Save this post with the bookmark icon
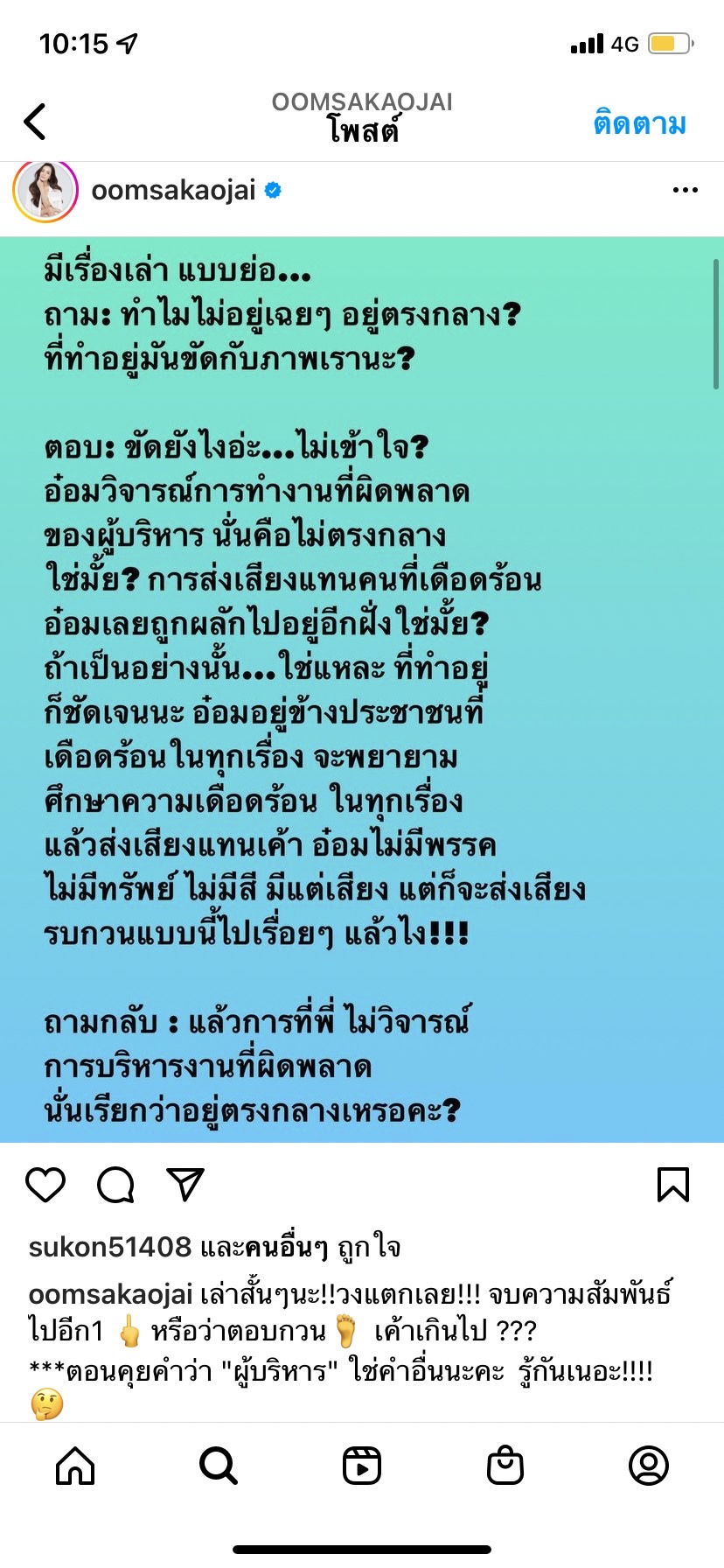The height and width of the screenshot is (1568, 724). point(672,1185)
